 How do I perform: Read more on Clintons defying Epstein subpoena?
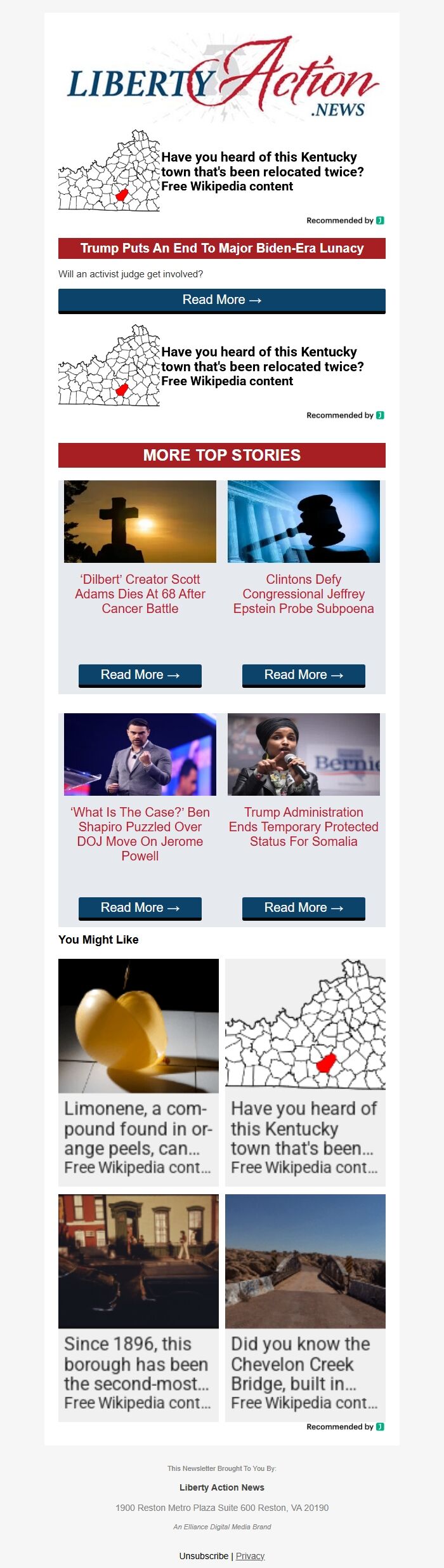coord(304,675)
